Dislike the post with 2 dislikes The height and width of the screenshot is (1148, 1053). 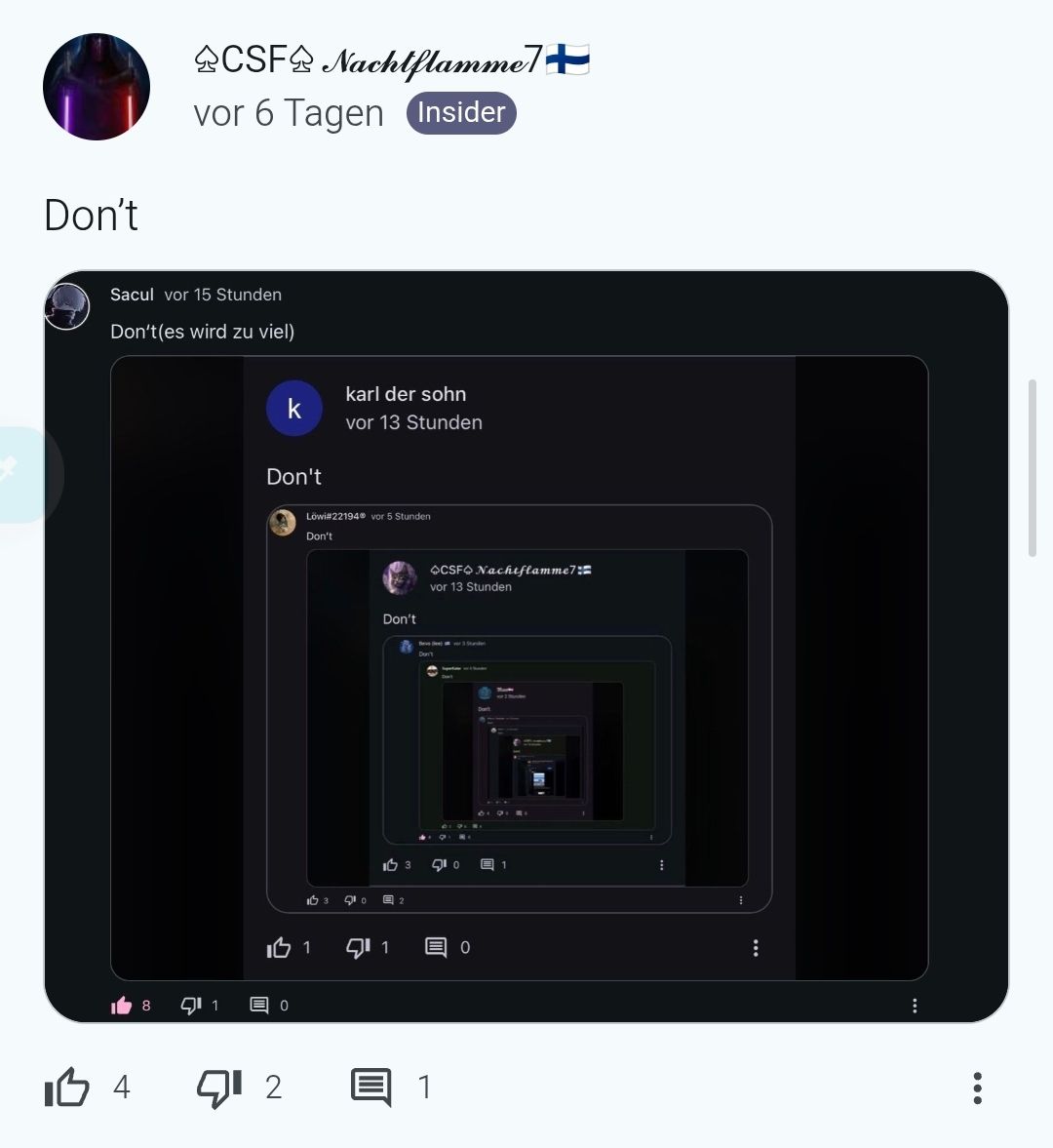pyautogui.click(x=219, y=1088)
